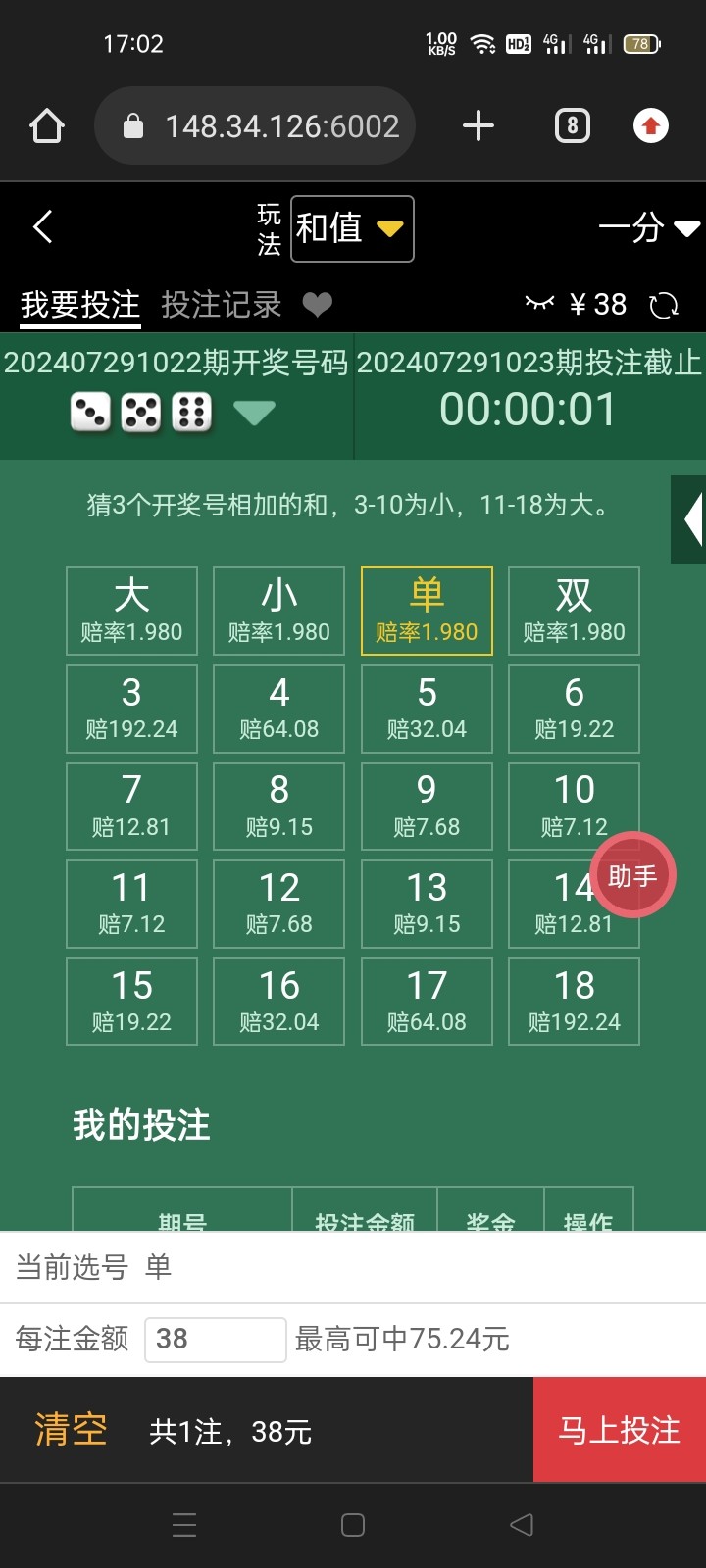Screen dimensions: 706x1568
Task: Open the side panel arrow on right edge
Action: point(691,519)
